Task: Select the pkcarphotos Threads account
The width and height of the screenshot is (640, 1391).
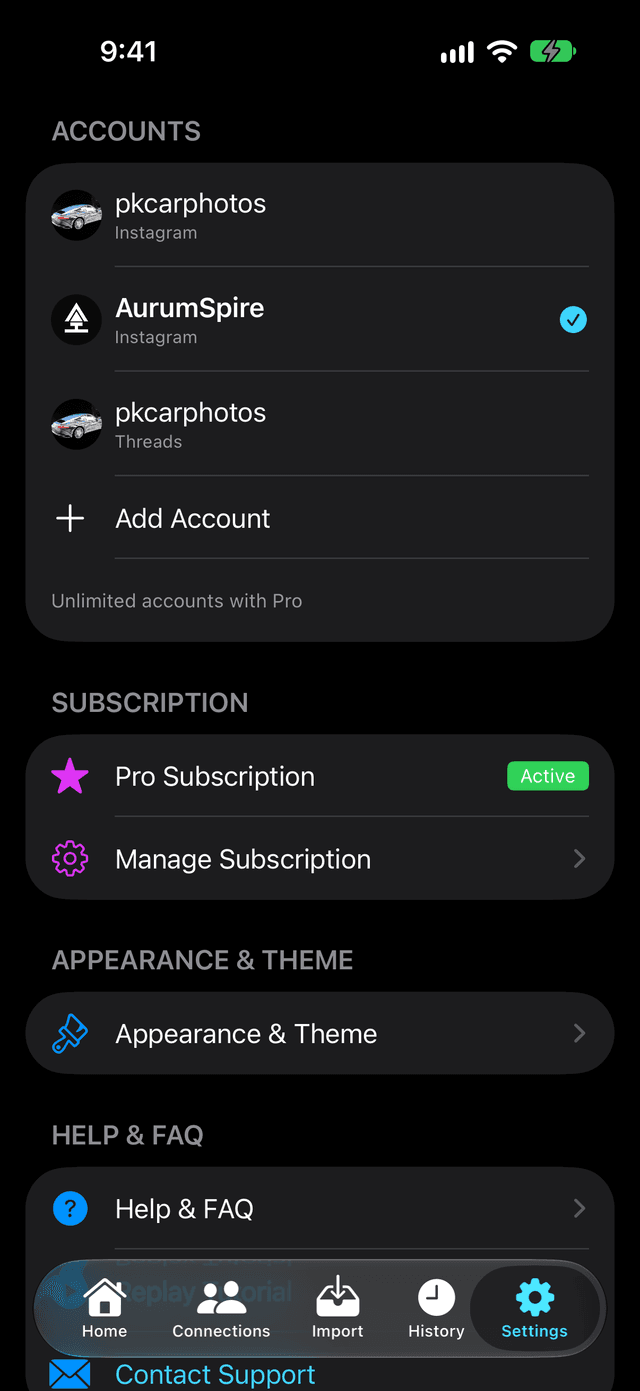Action: coord(319,424)
